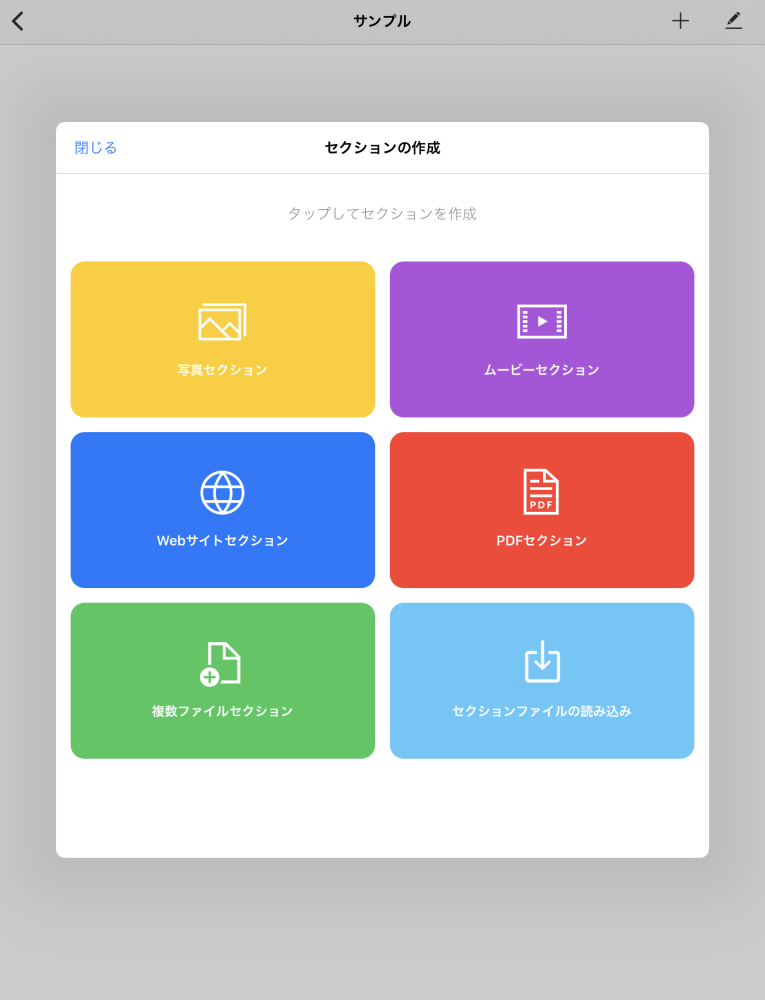
Task: Close the section creation dialog via 閉じる
Action: (96, 148)
